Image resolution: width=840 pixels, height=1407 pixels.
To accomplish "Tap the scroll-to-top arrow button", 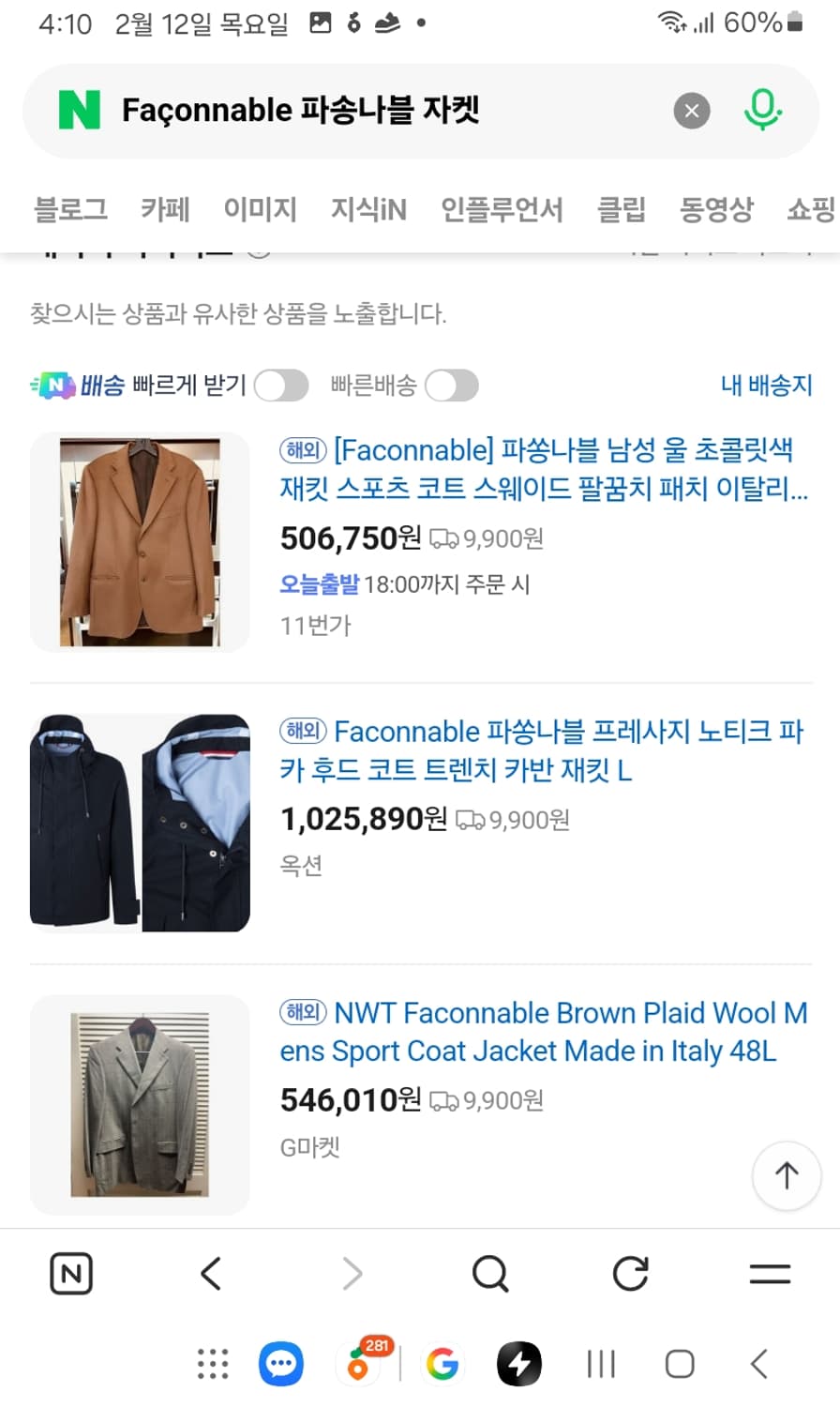I will point(787,1176).
